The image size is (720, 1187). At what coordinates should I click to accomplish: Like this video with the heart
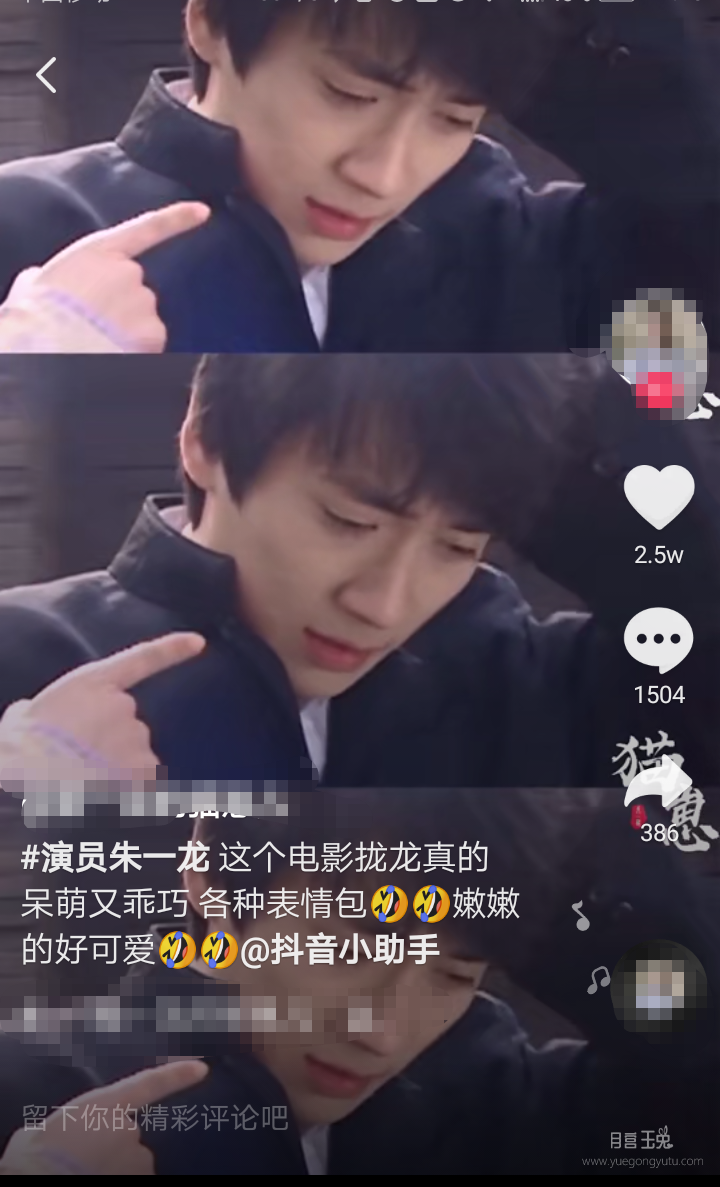pyautogui.click(x=659, y=496)
